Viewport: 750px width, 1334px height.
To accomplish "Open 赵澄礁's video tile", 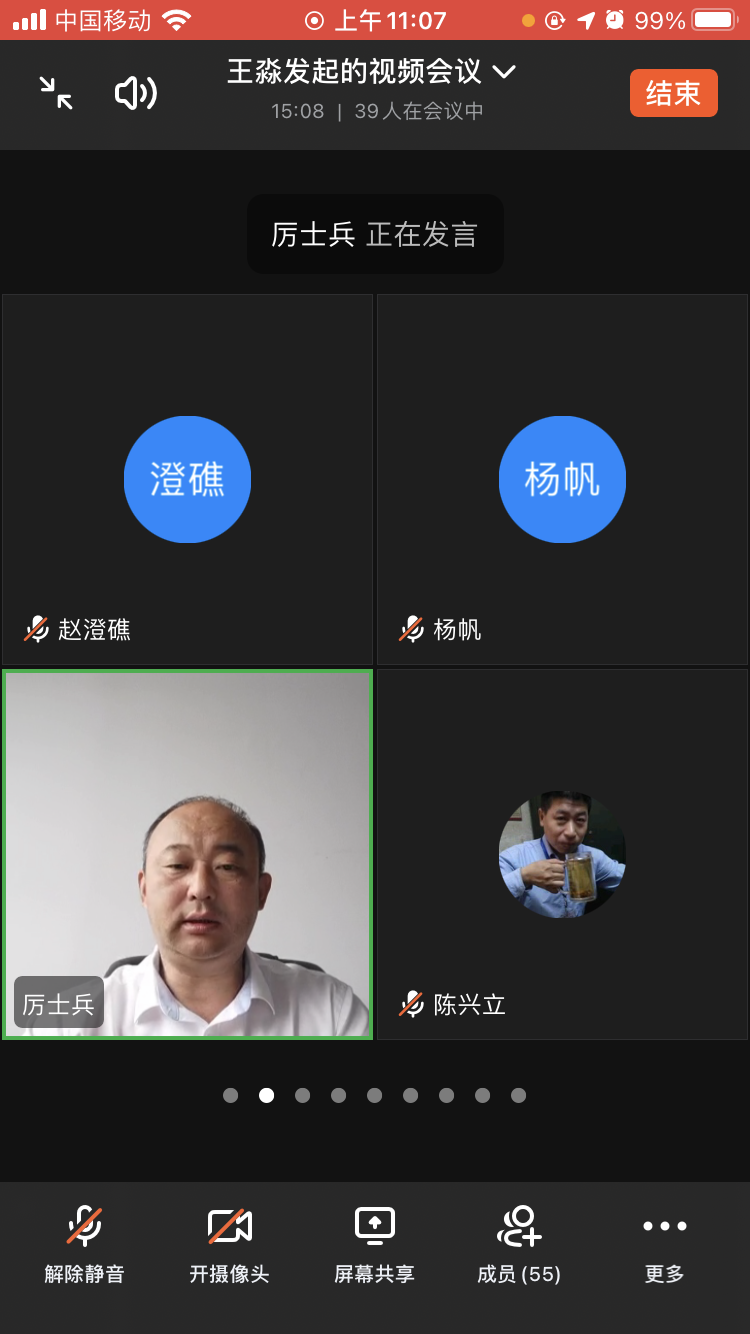I will click(187, 479).
